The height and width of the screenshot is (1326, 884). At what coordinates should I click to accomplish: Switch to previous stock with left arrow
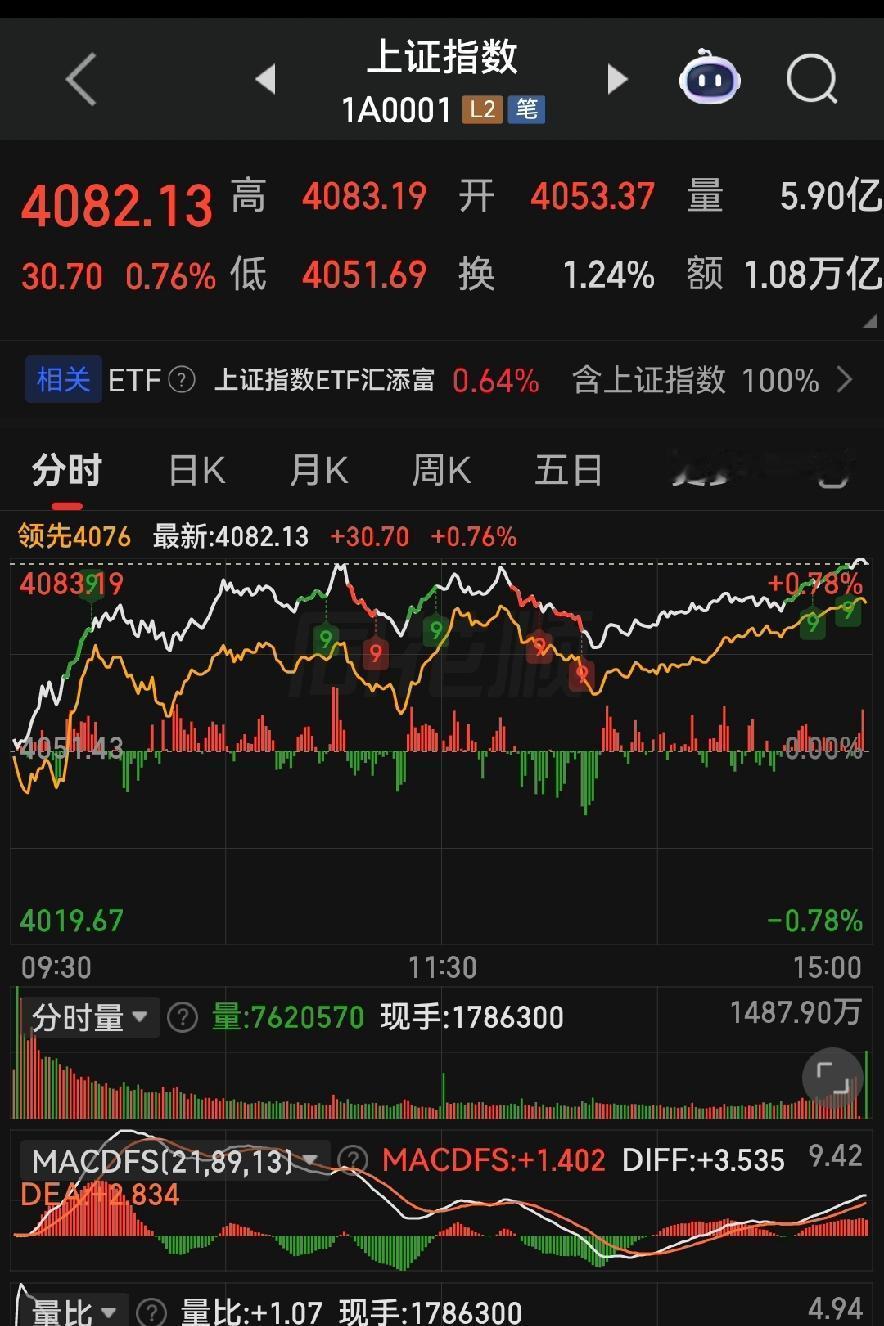265,79
